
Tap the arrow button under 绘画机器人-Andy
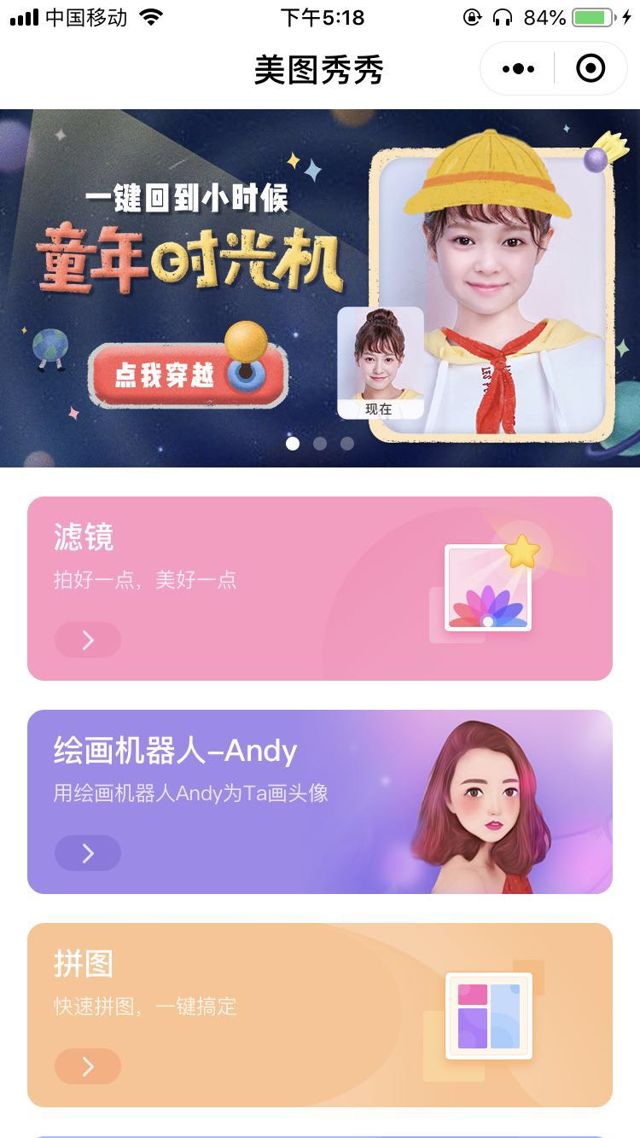(x=88, y=853)
